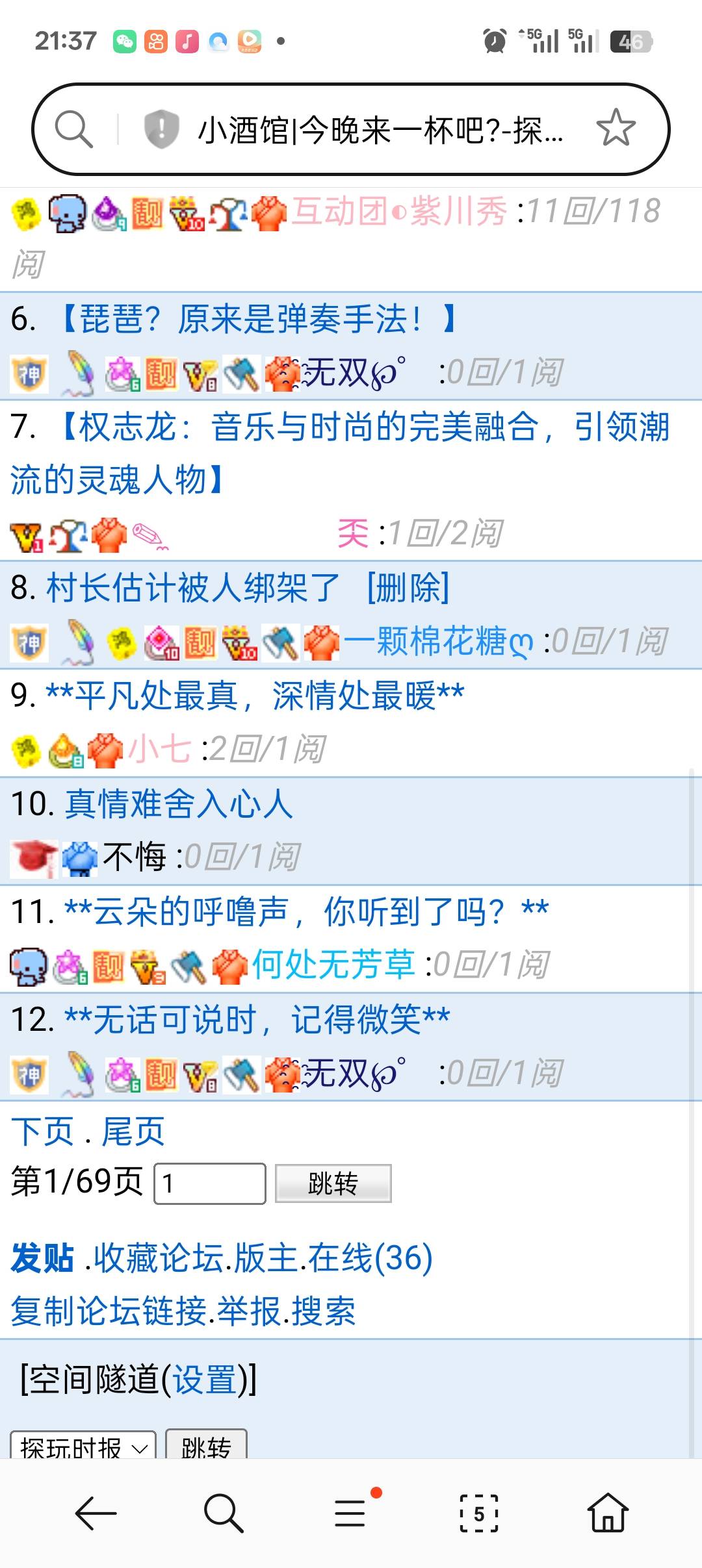The width and height of the screenshot is (702, 1568).
Task: Tap the [删除] link on post 8
Action: tap(408, 588)
